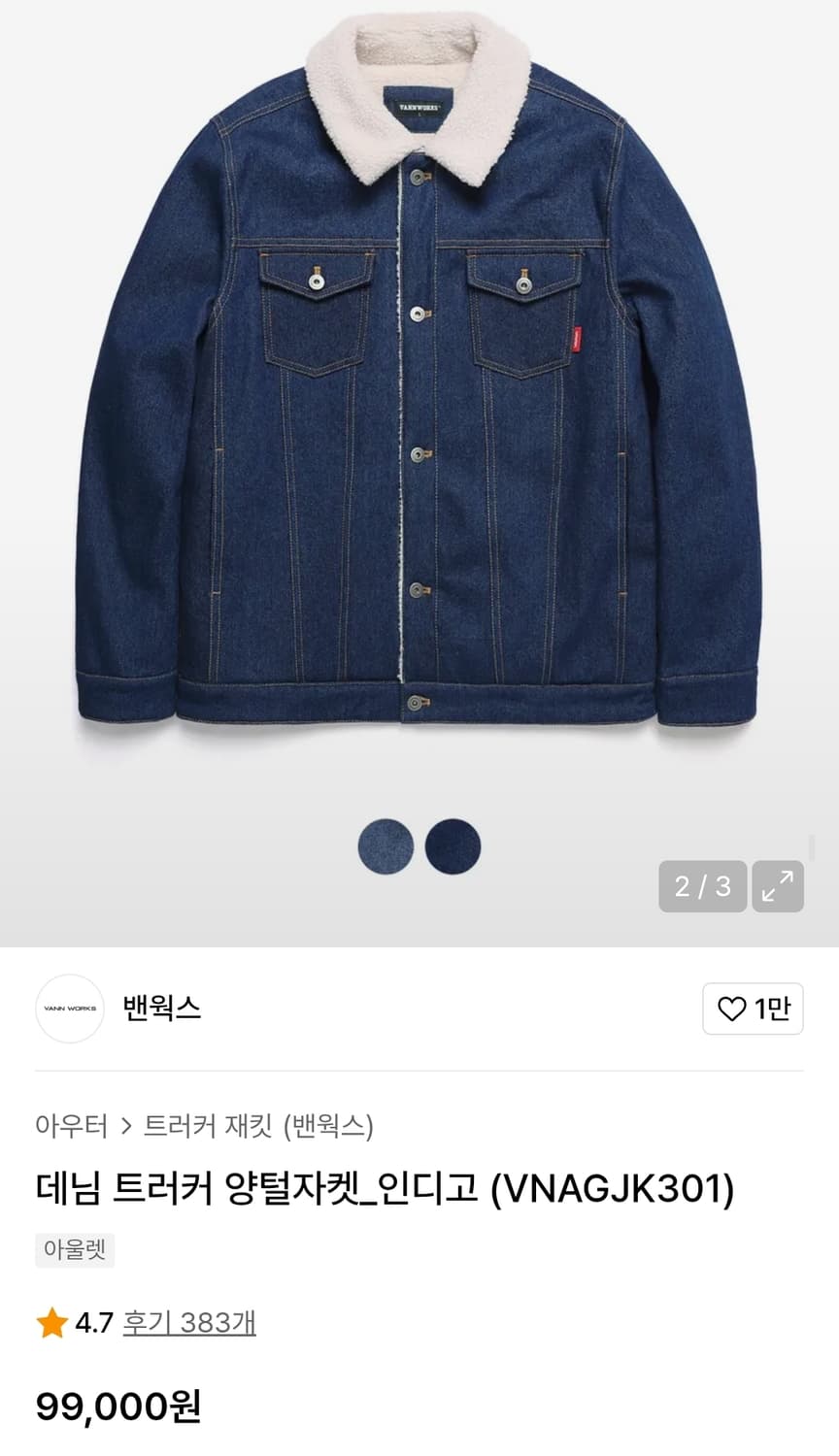Viewport: 839px width, 1456px height.
Task: Tap the heart icon to like product
Action: click(728, 1009)
